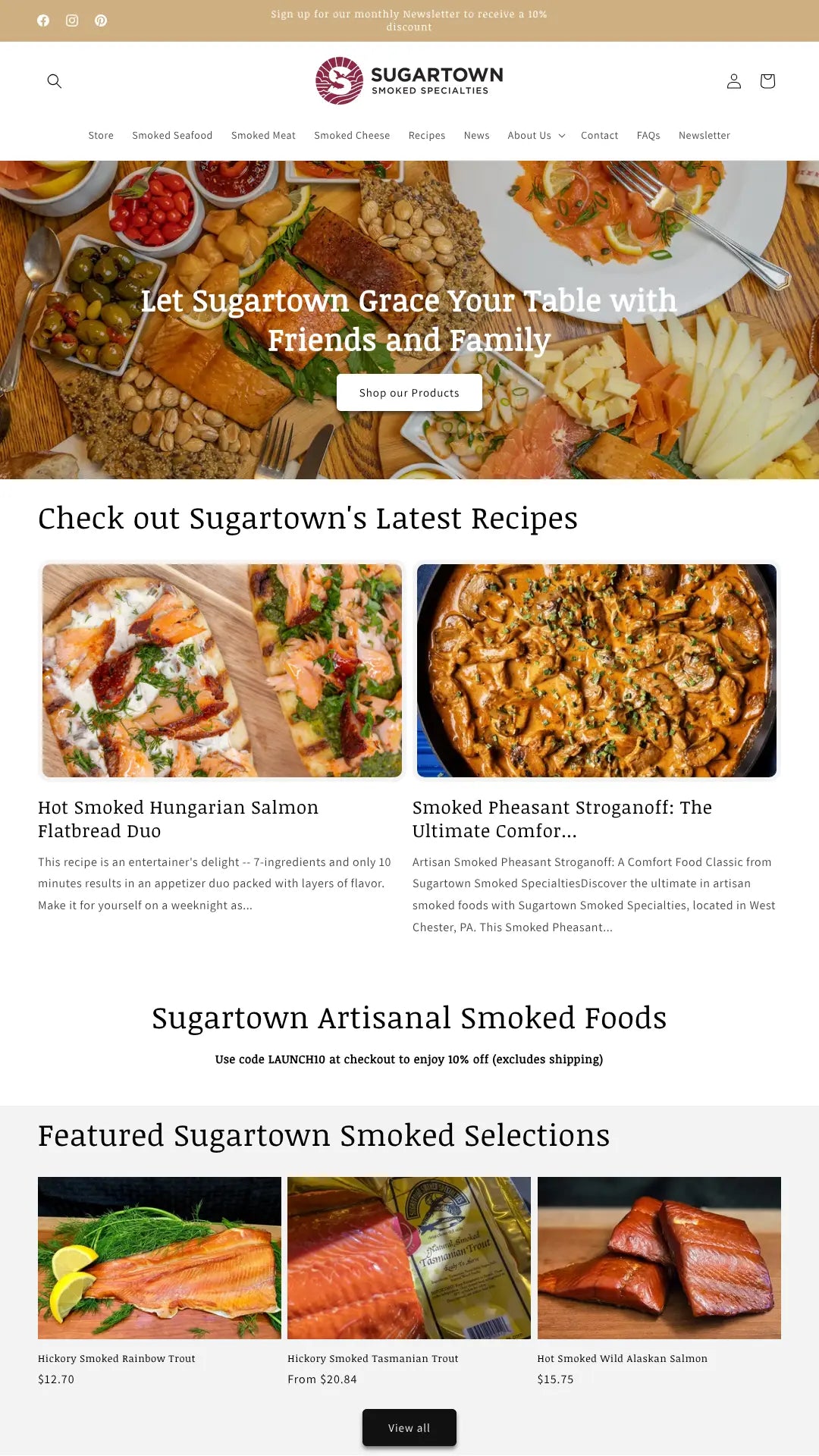View Hot Smoked Wild Alaskan Salmon product
The height and width of the screenshot is (1456, 819).
click(x=622, y=1359)
